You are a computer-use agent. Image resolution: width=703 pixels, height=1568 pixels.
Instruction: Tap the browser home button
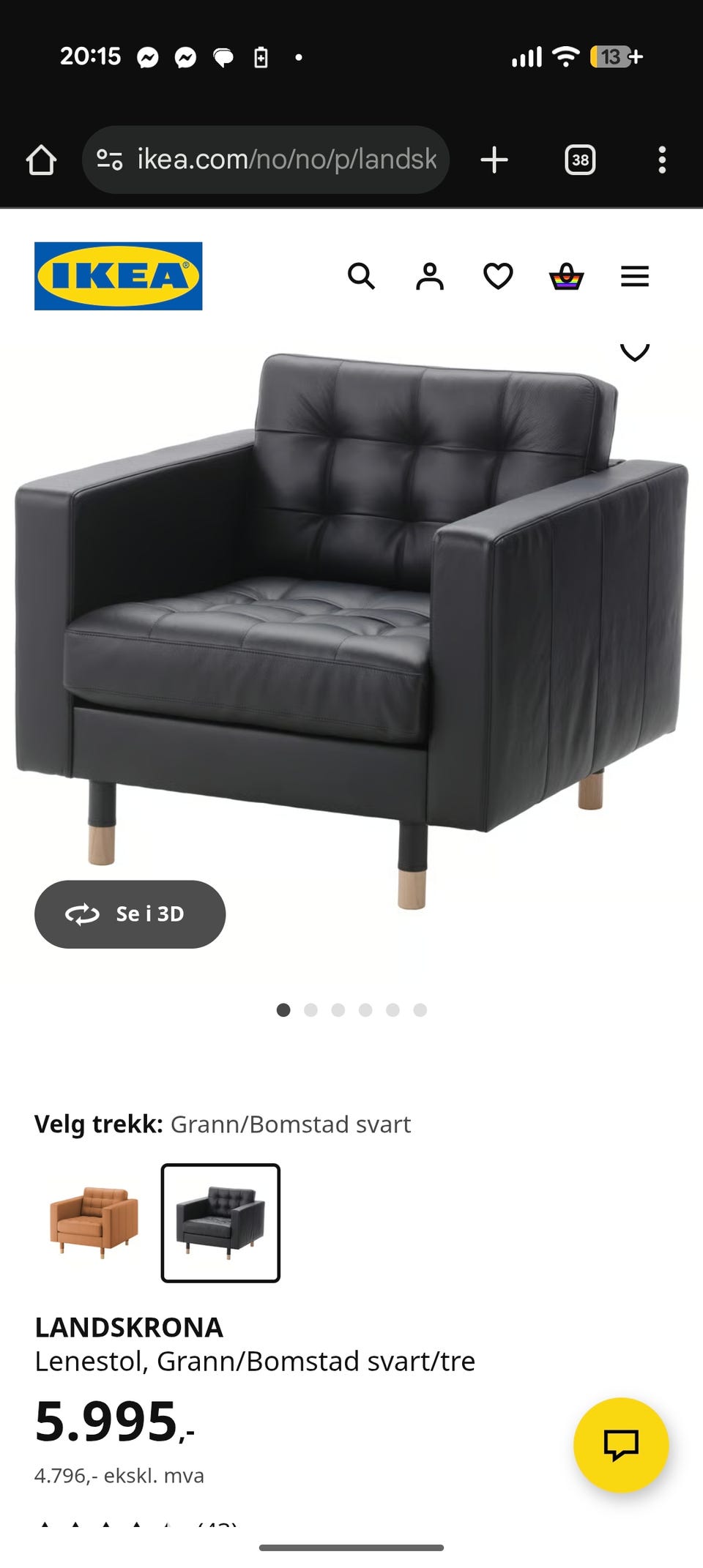(x=41, y=160)
